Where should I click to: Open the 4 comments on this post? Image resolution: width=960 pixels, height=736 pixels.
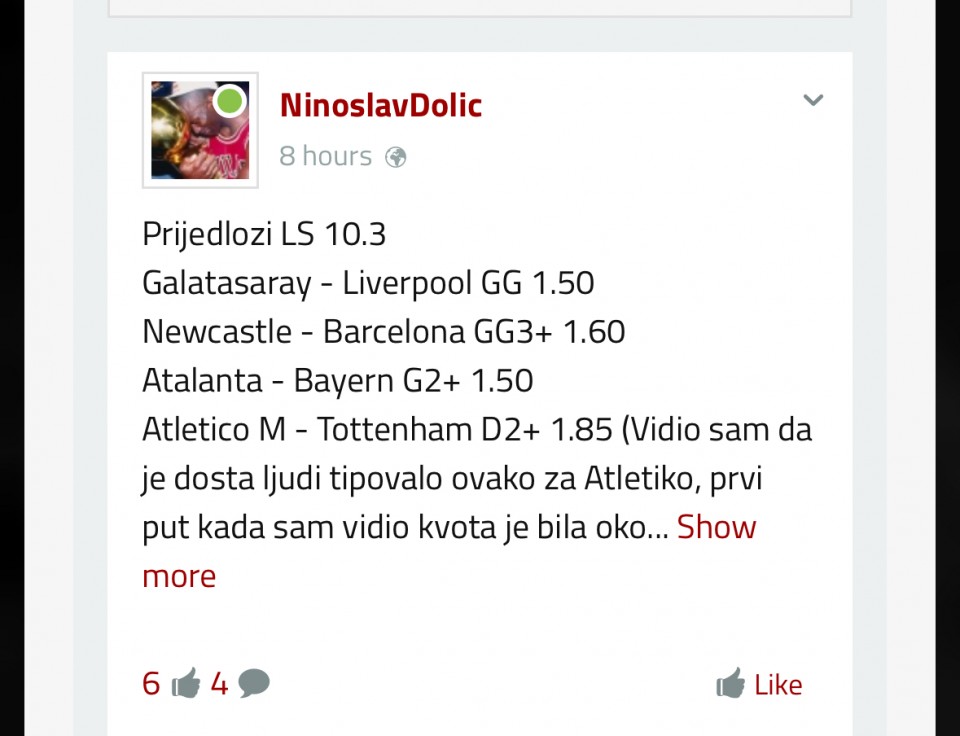[240, 684]
